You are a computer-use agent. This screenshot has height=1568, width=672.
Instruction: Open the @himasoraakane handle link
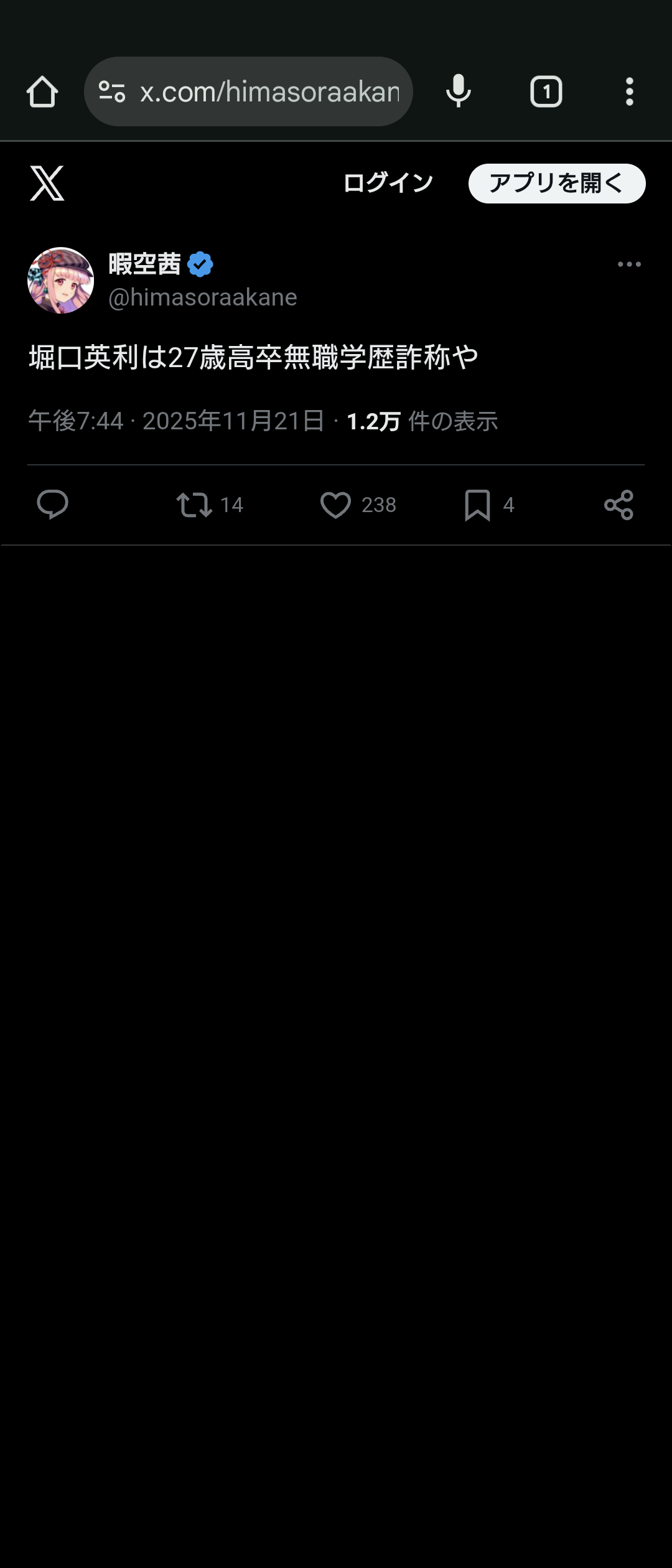pos(203,297)
